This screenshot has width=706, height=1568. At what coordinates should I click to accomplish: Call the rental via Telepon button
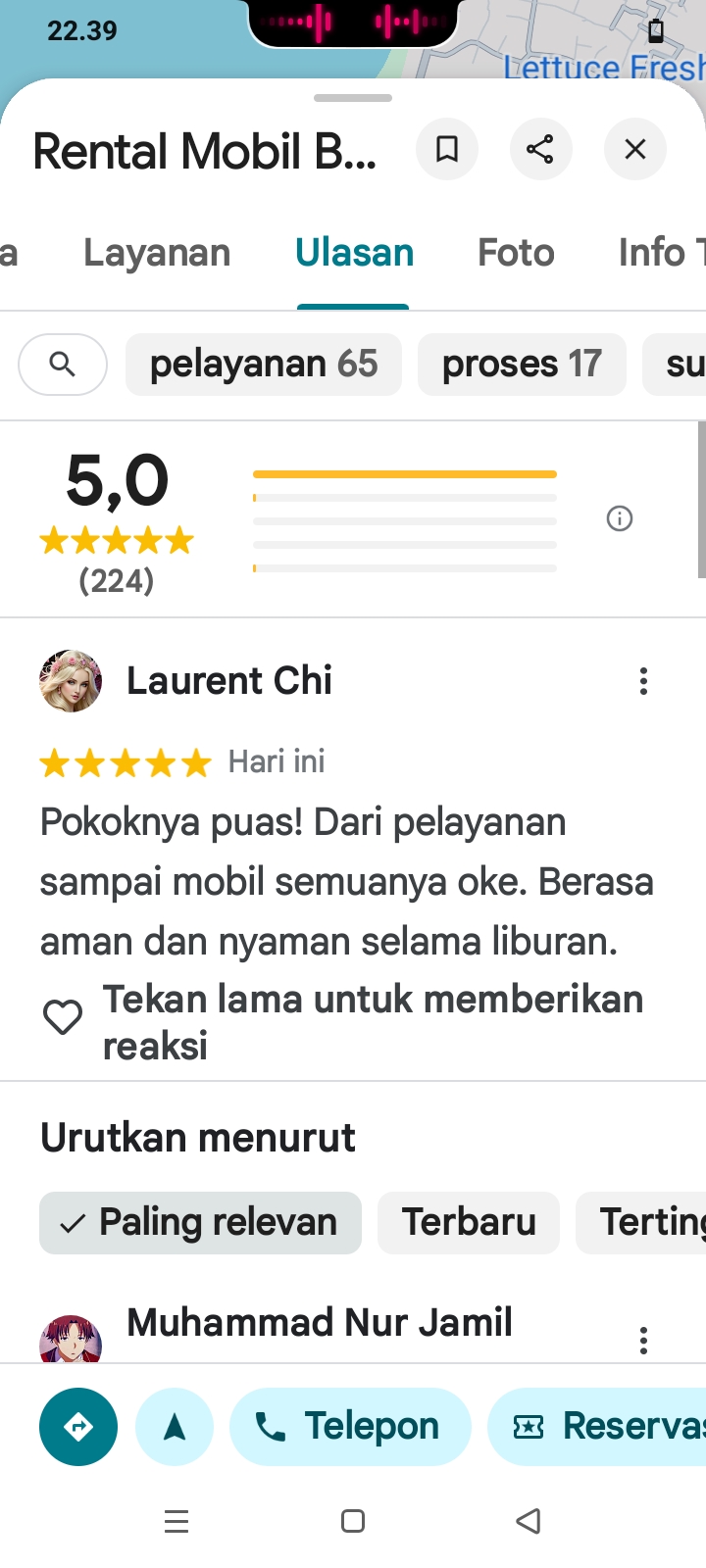(350, 1427)
